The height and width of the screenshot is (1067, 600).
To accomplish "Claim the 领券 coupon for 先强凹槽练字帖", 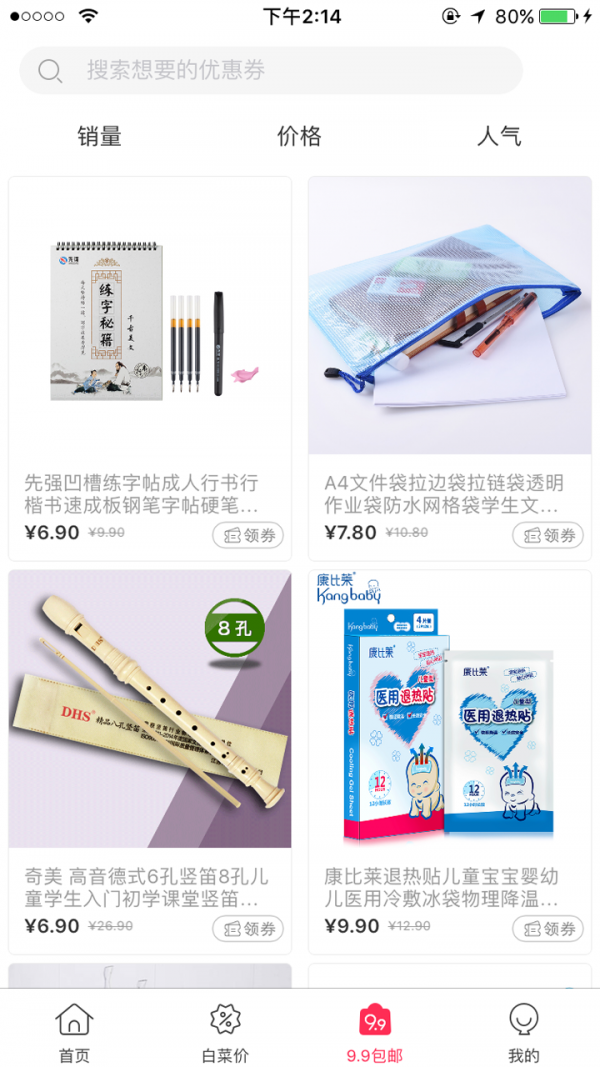I will [x=248, y=535].
